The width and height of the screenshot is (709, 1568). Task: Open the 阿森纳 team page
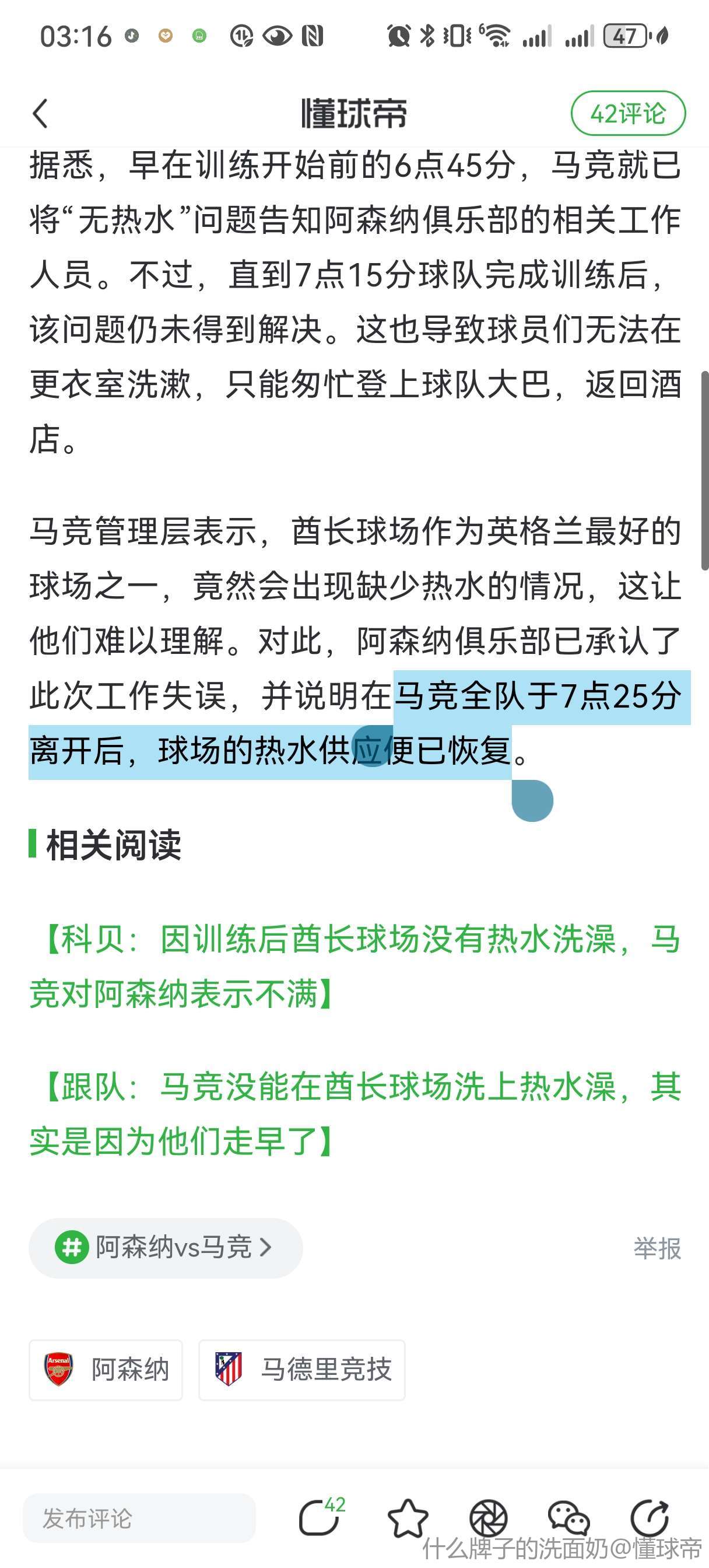(x=106, y=1370)
